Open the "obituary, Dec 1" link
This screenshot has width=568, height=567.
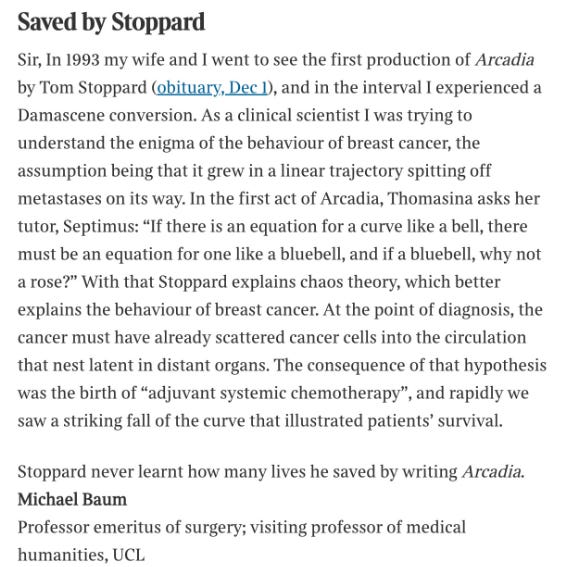212,88
